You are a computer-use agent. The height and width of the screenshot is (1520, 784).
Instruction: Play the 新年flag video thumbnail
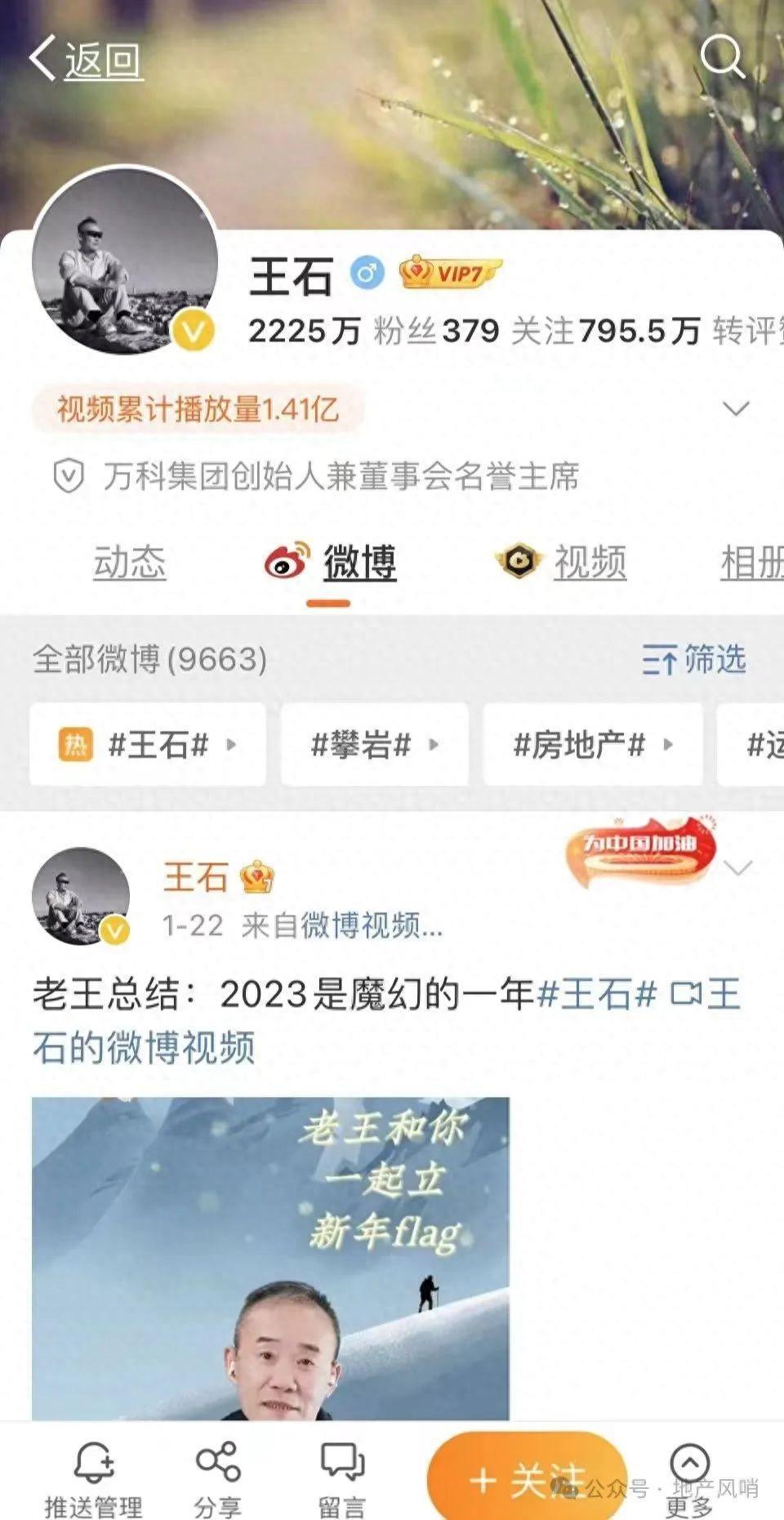270,1258
